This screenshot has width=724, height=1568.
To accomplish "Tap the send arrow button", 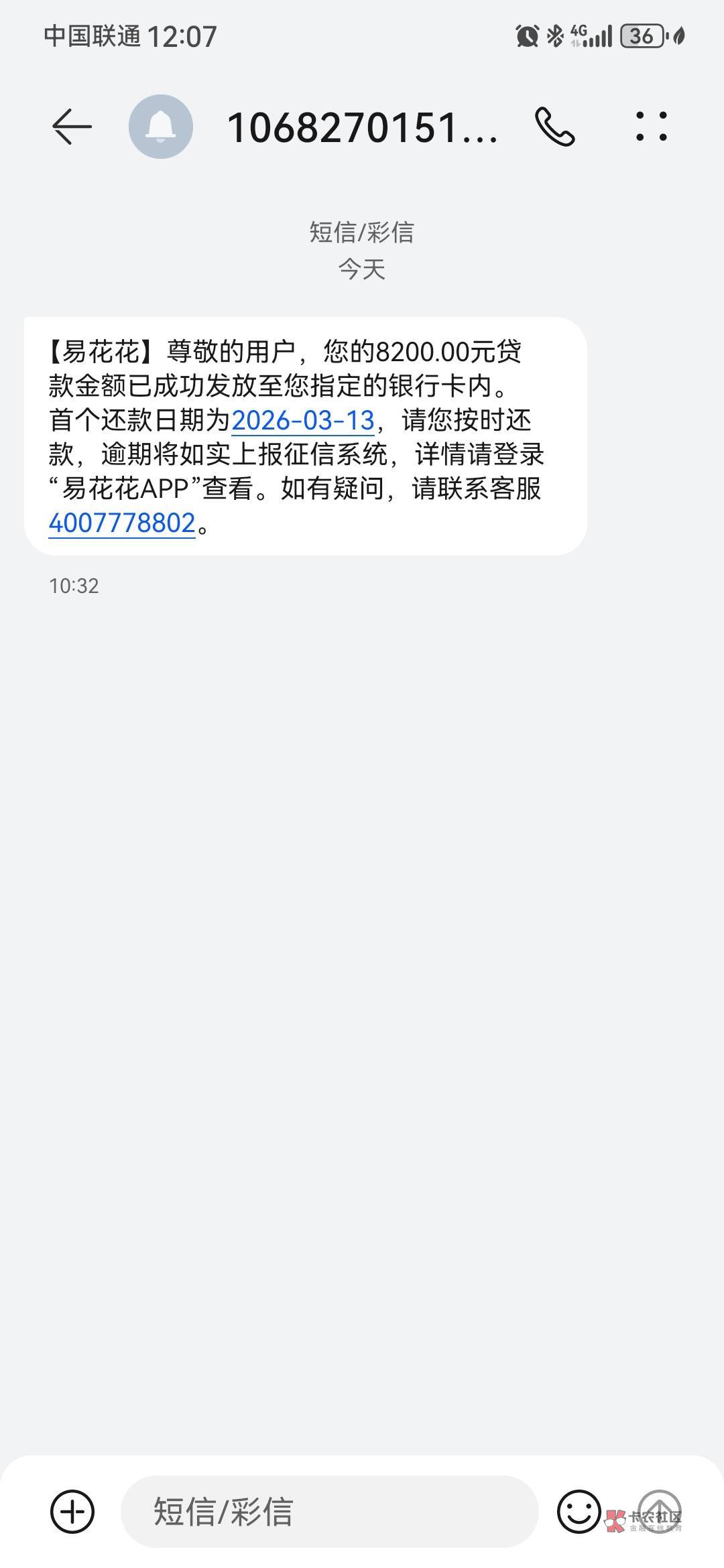I will [x=659, y=1512].
